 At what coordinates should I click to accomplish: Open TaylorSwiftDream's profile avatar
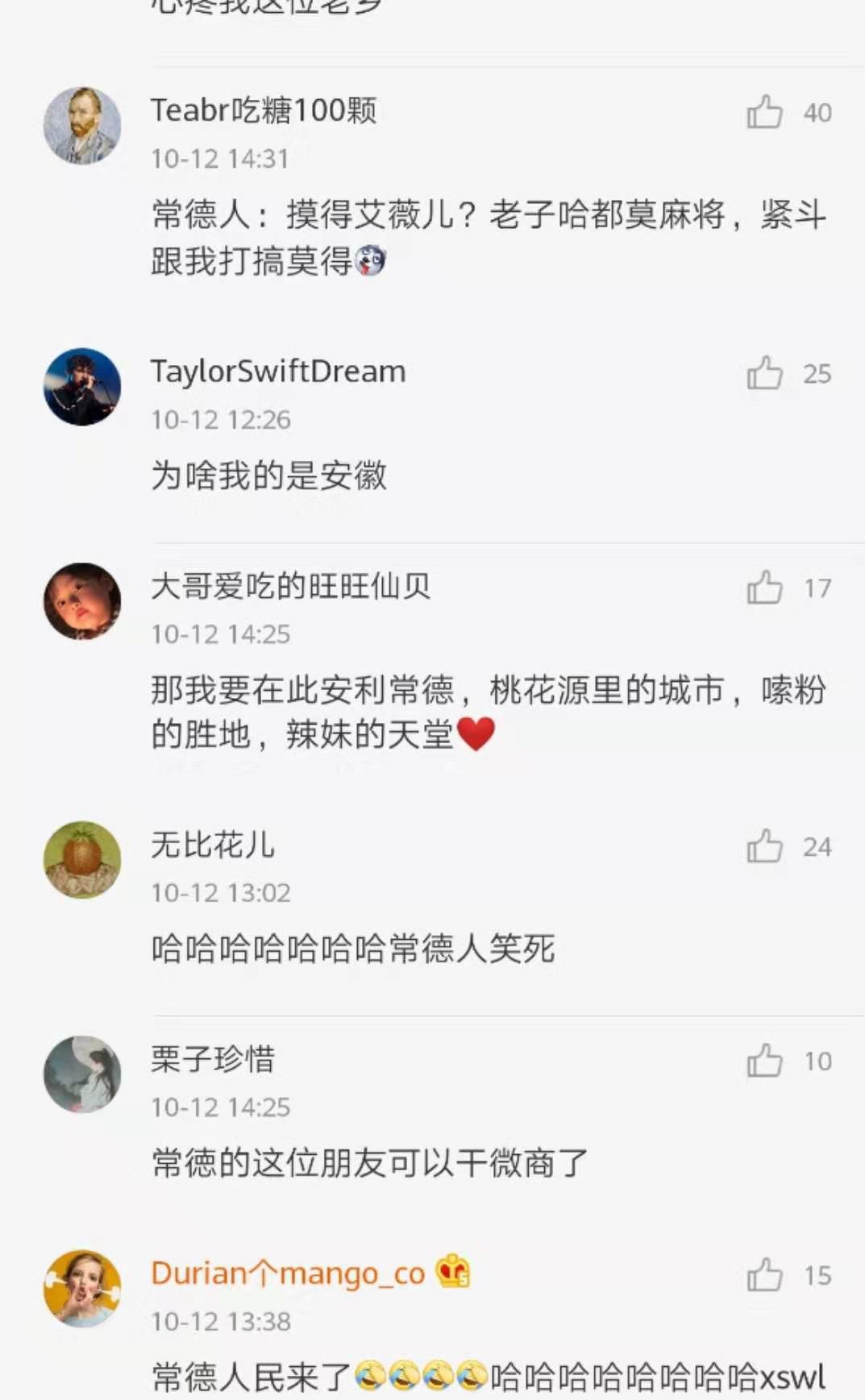tap(82, 387)
